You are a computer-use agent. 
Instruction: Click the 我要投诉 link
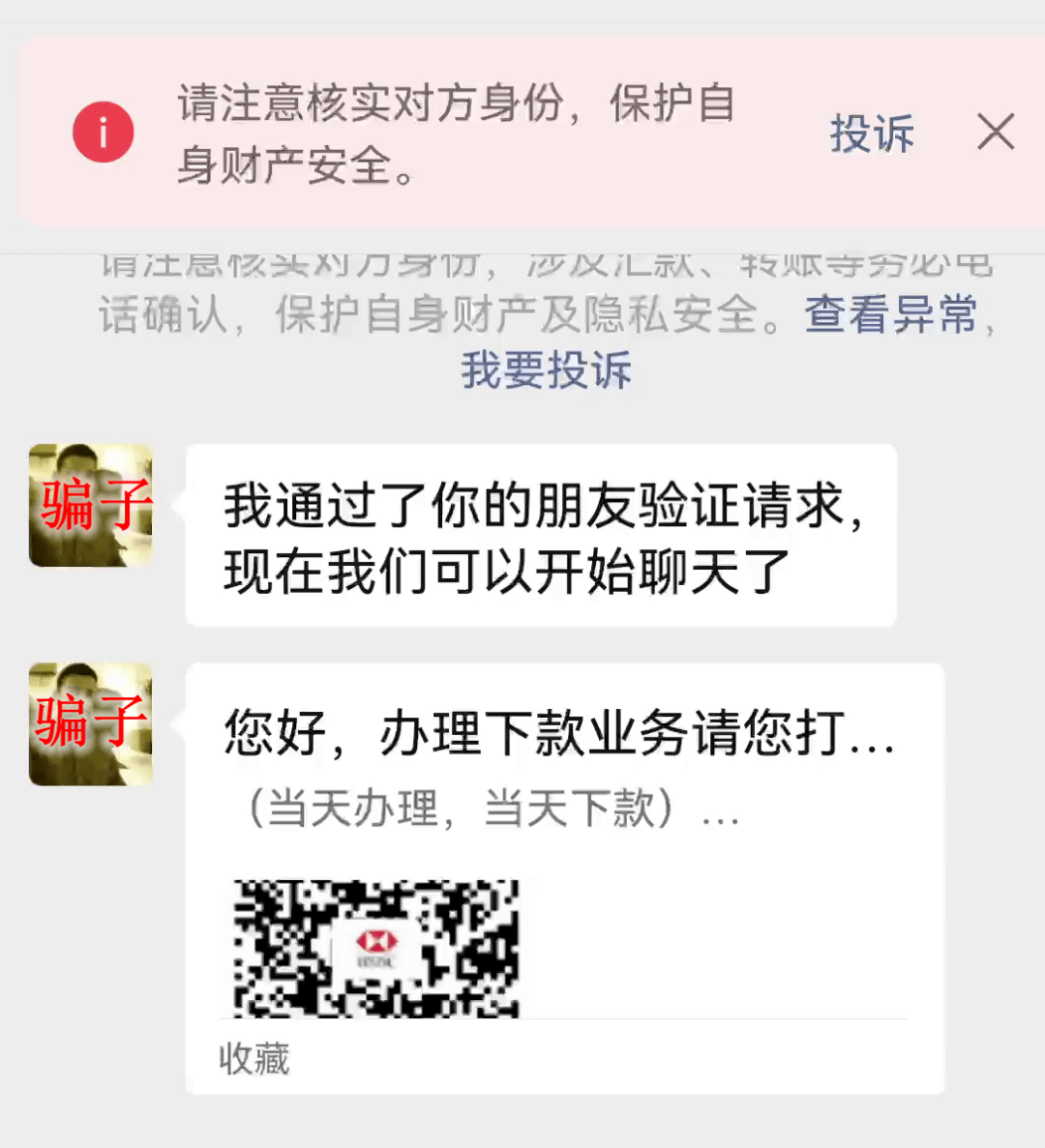545,372
